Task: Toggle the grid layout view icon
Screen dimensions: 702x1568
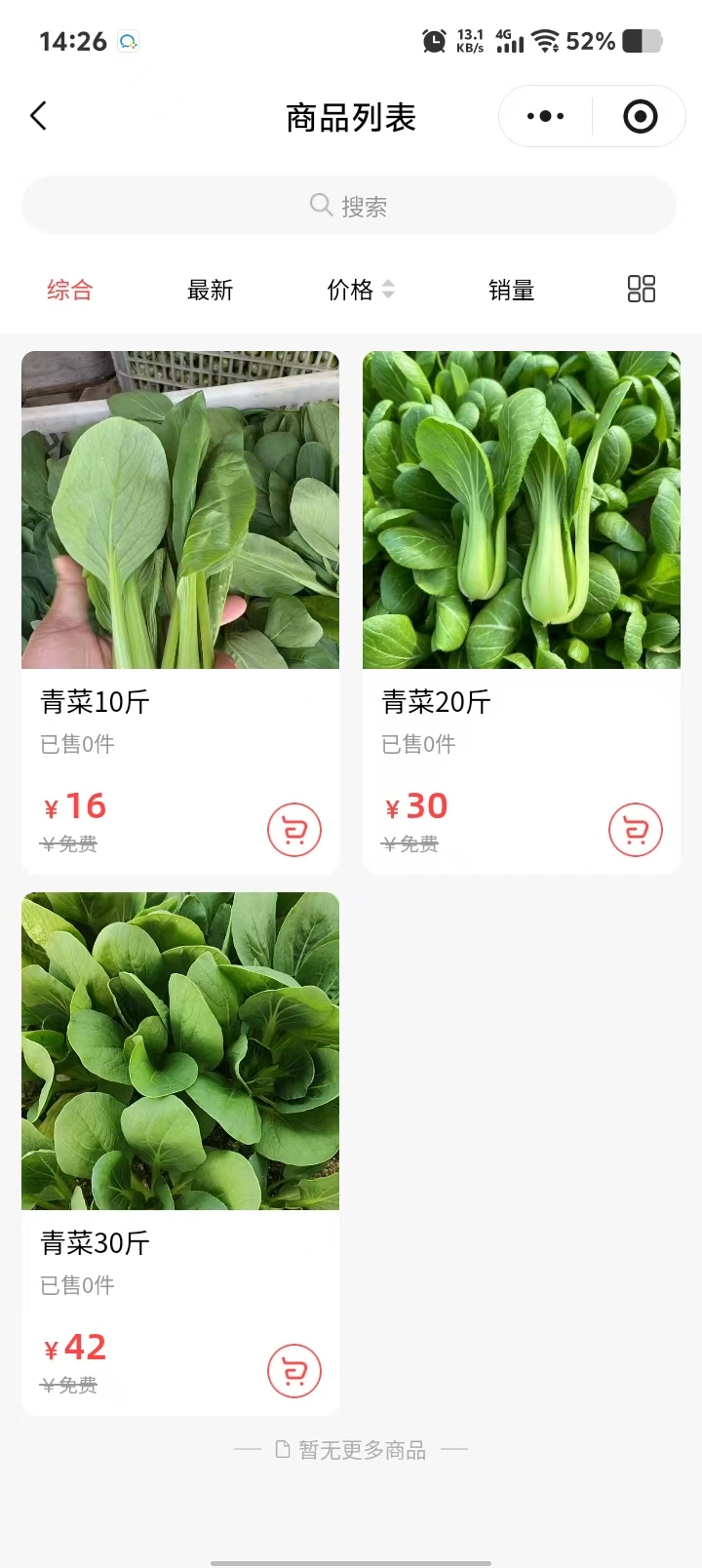Action: (x=641, y=289)
